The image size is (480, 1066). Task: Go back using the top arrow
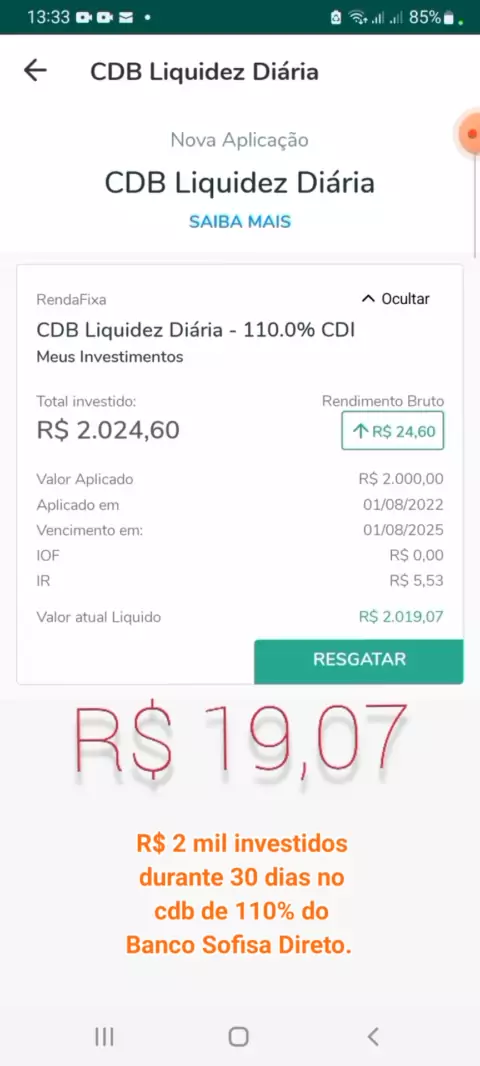pyautogui.click(x=35, y=70)
